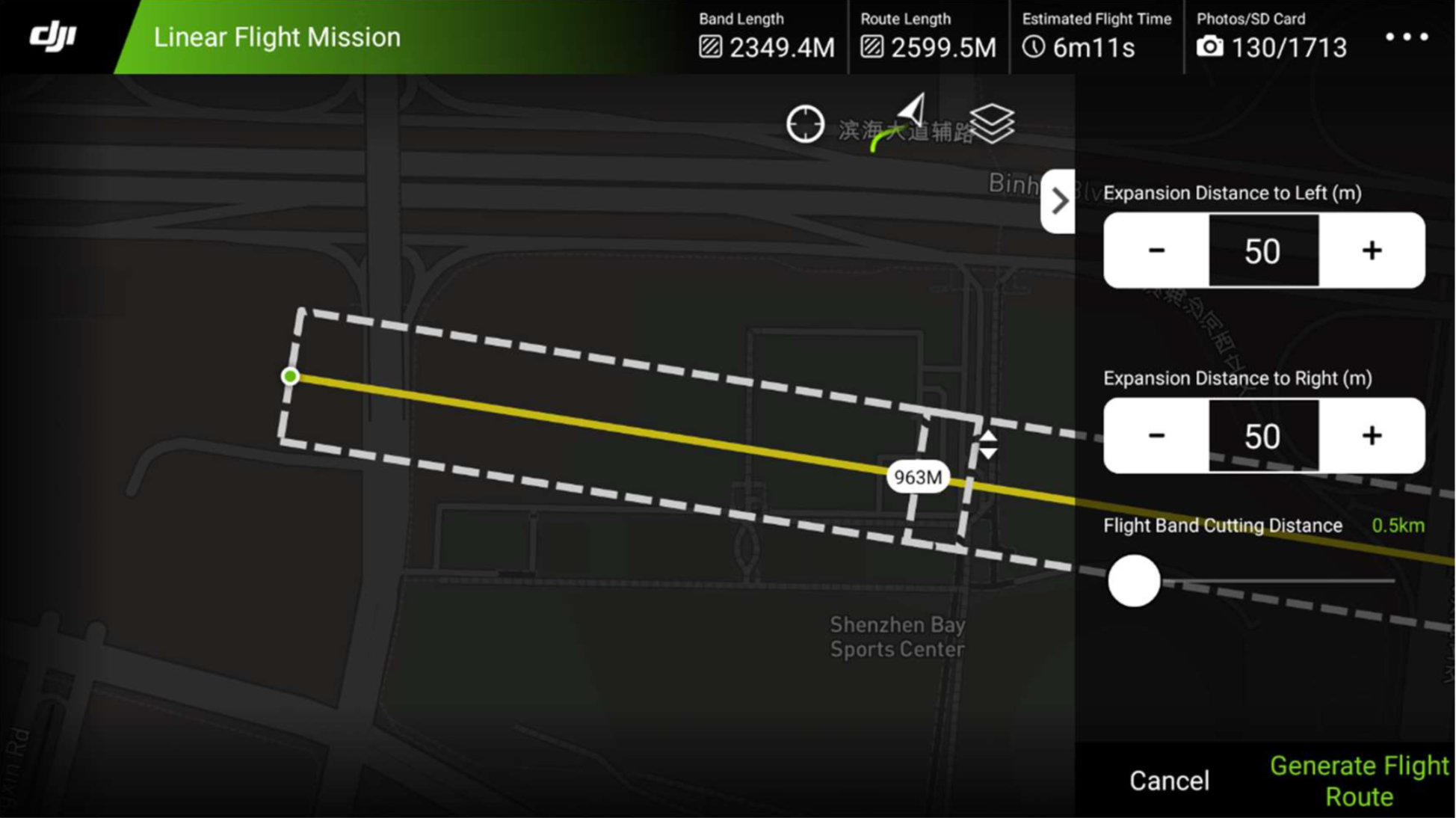1456x818 pixels.
Task: Decrease Expansion Distance to Right
Action: point(1156,436)
